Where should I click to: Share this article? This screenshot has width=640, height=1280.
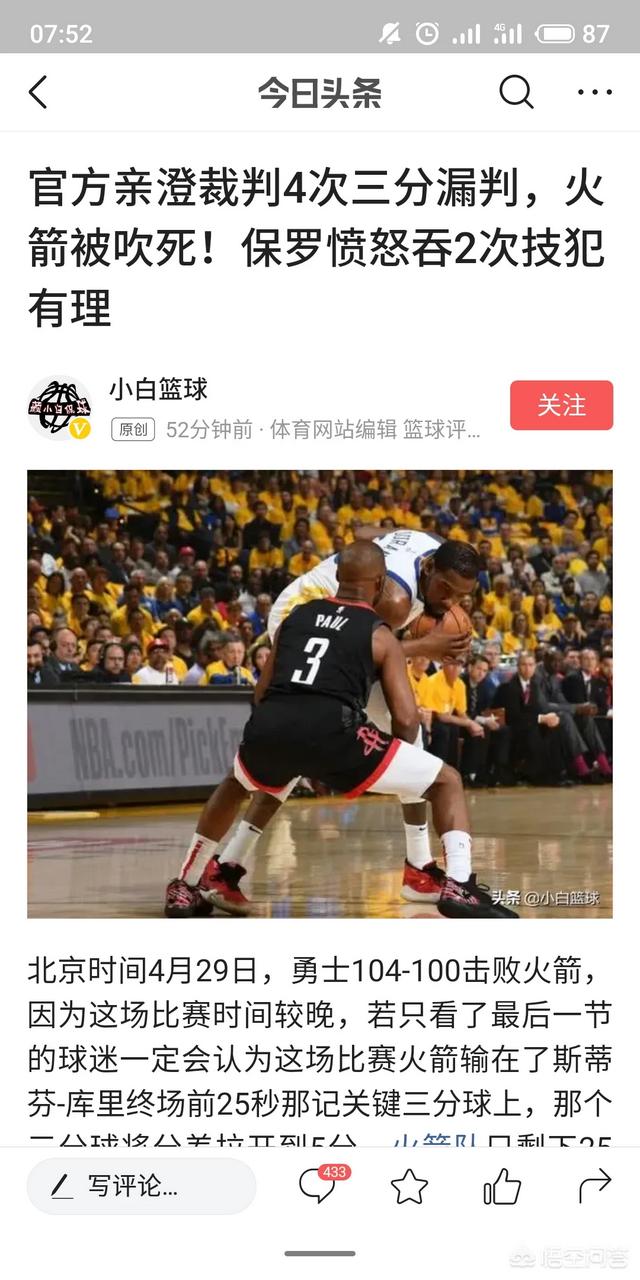(x=594, y=1186)
